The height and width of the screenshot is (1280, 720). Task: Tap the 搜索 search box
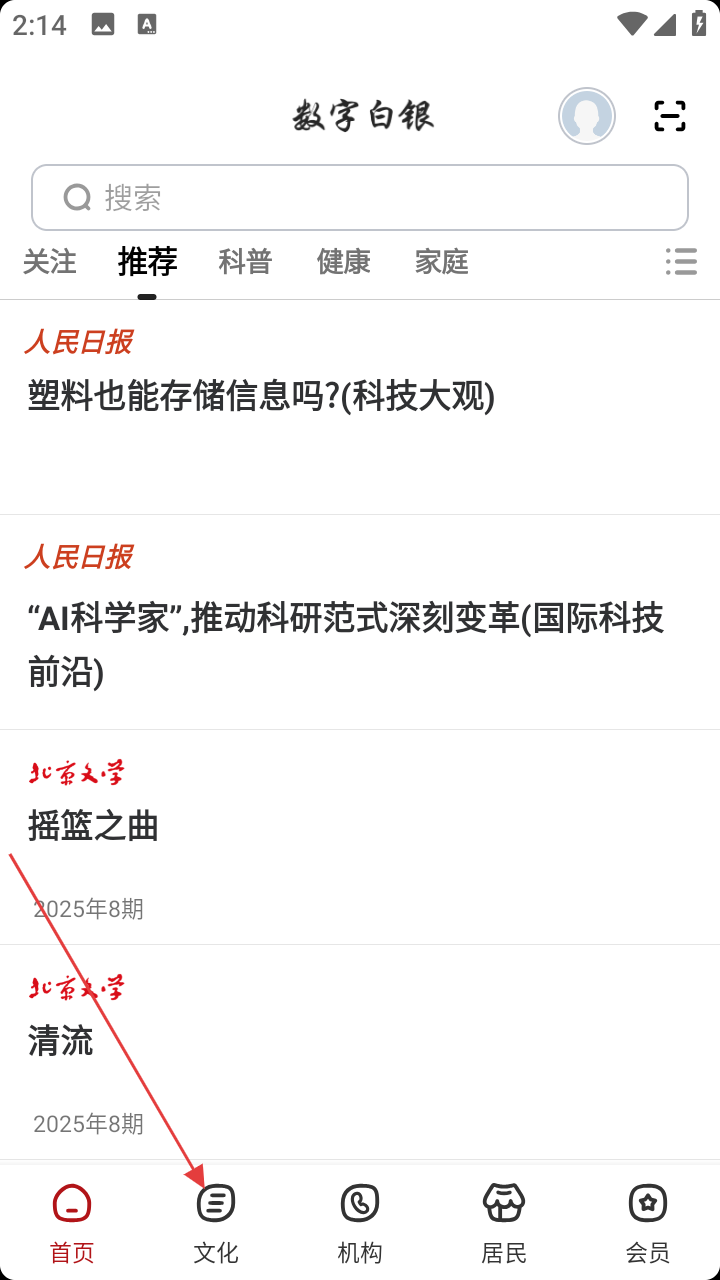click(360, 198)
